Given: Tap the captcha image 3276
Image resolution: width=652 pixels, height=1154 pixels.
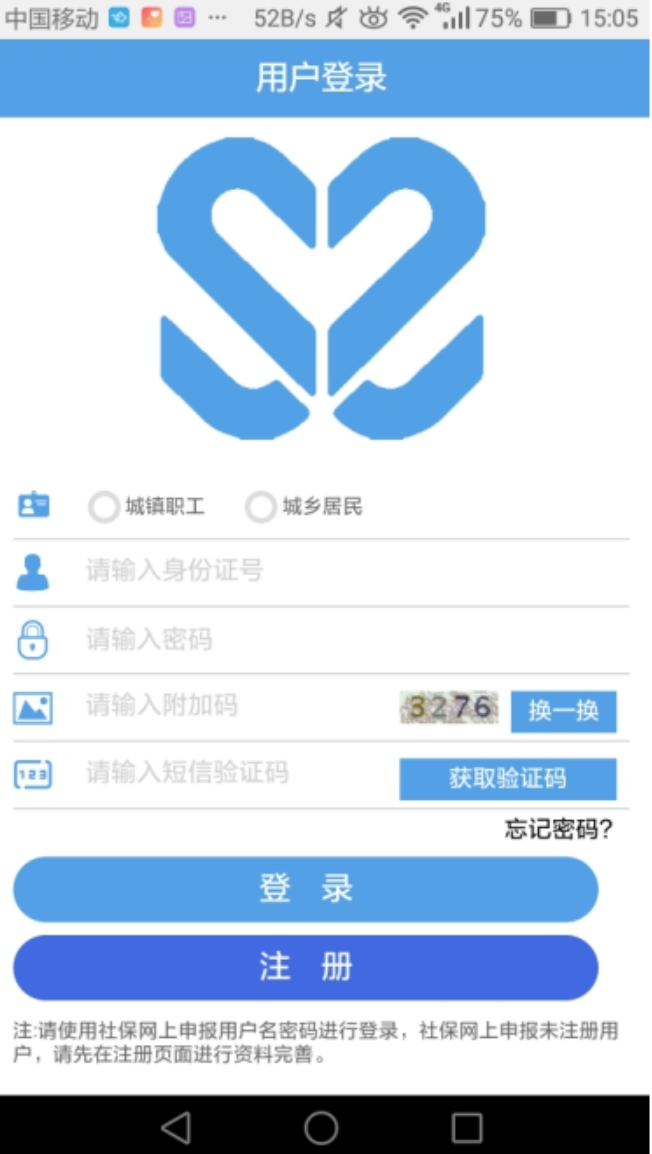Looking at the screenshot, I should click(x=450, y=707).
